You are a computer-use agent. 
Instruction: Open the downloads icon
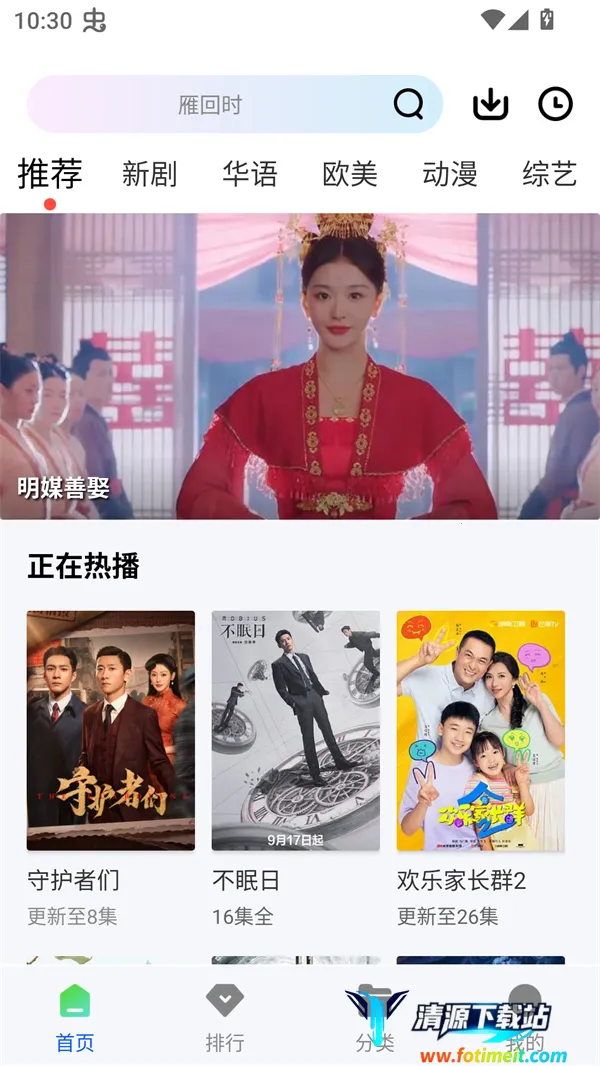[x=490, y=104]
